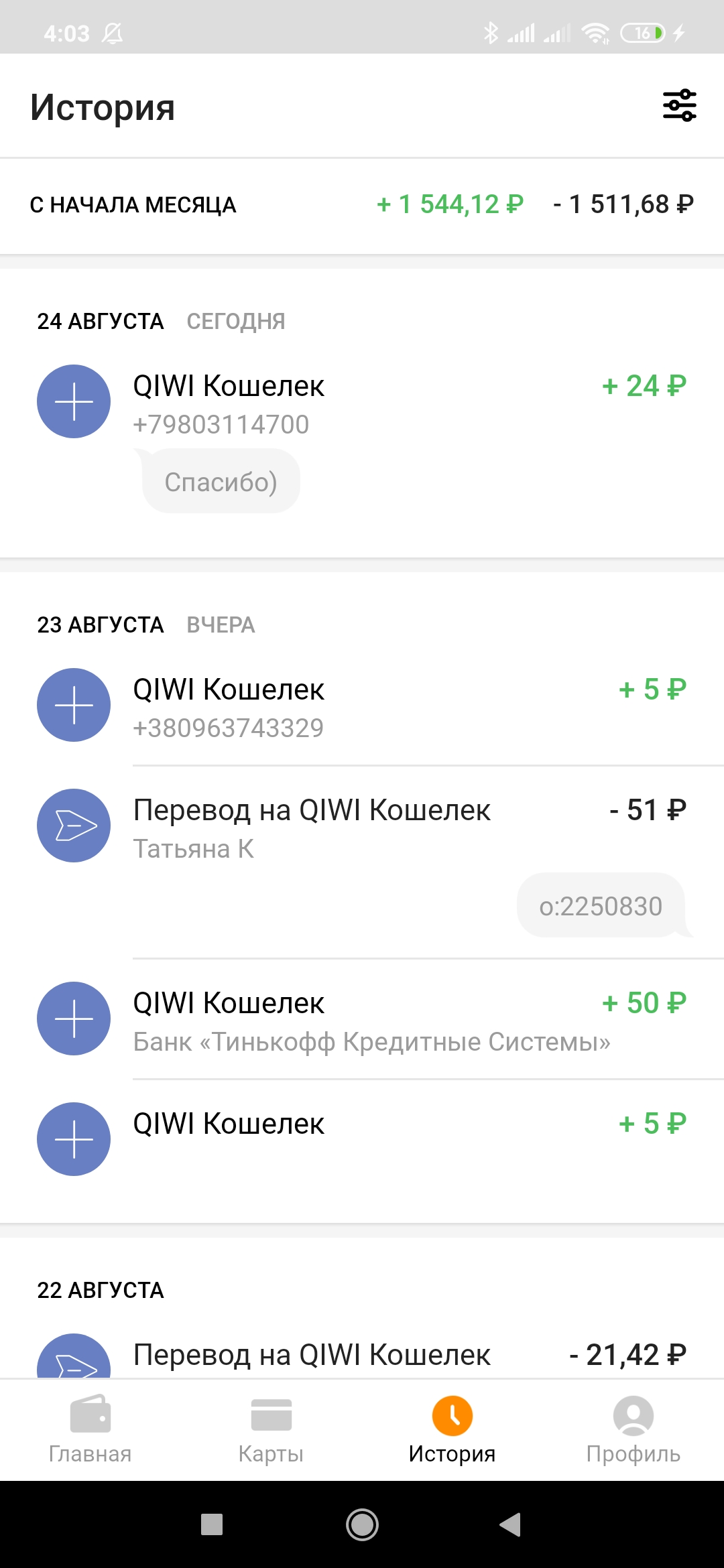
Task: Go to the Профиль tab
Action: 633,1429
